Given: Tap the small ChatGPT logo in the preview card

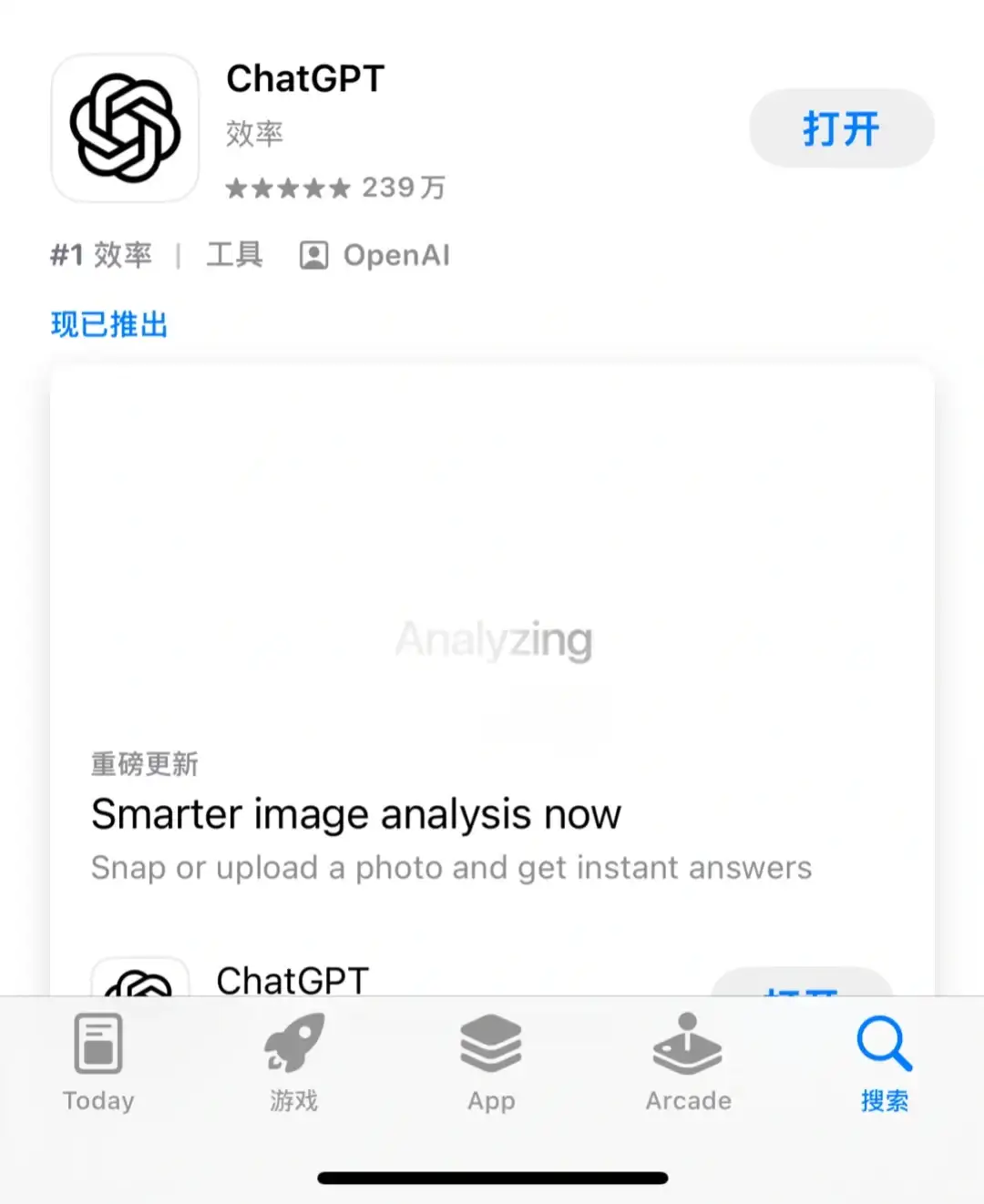Looking at the screenshot, I should point(140,984).
